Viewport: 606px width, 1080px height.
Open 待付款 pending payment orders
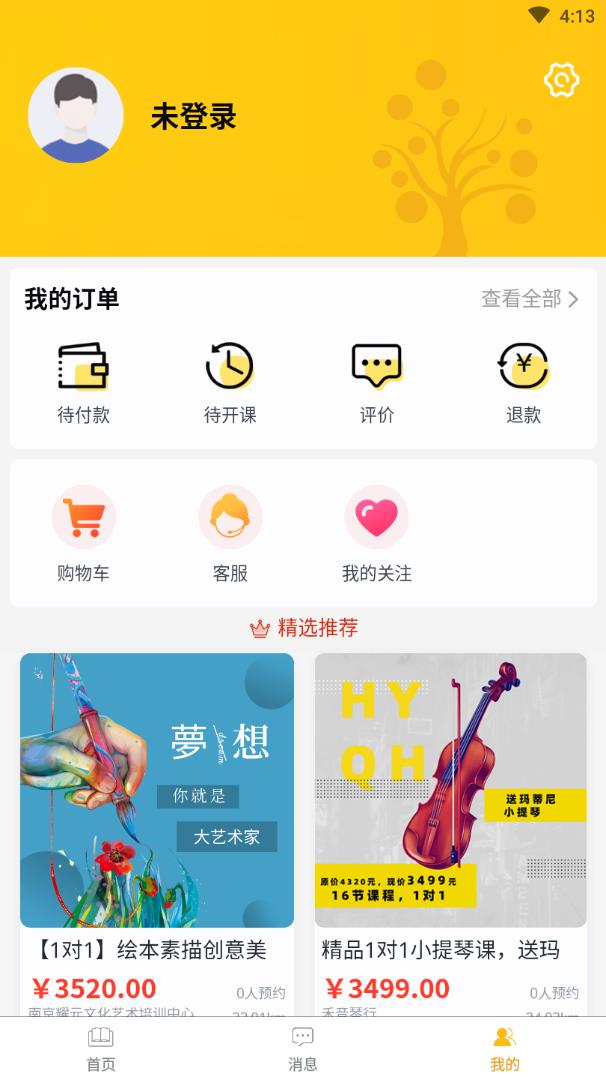(x=83, y=382)
